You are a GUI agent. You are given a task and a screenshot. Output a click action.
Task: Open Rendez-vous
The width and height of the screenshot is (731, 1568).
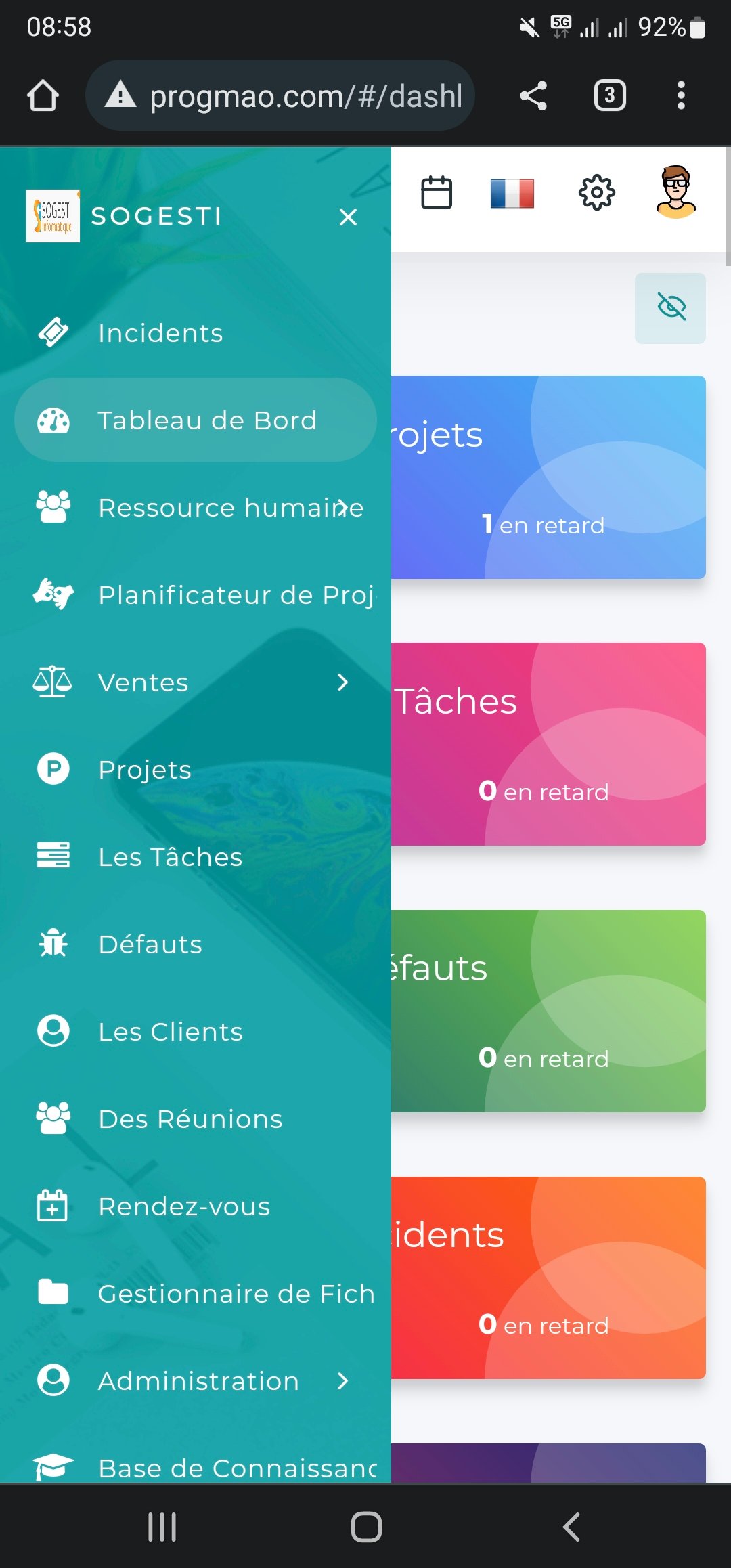[x=196, y=1206]
